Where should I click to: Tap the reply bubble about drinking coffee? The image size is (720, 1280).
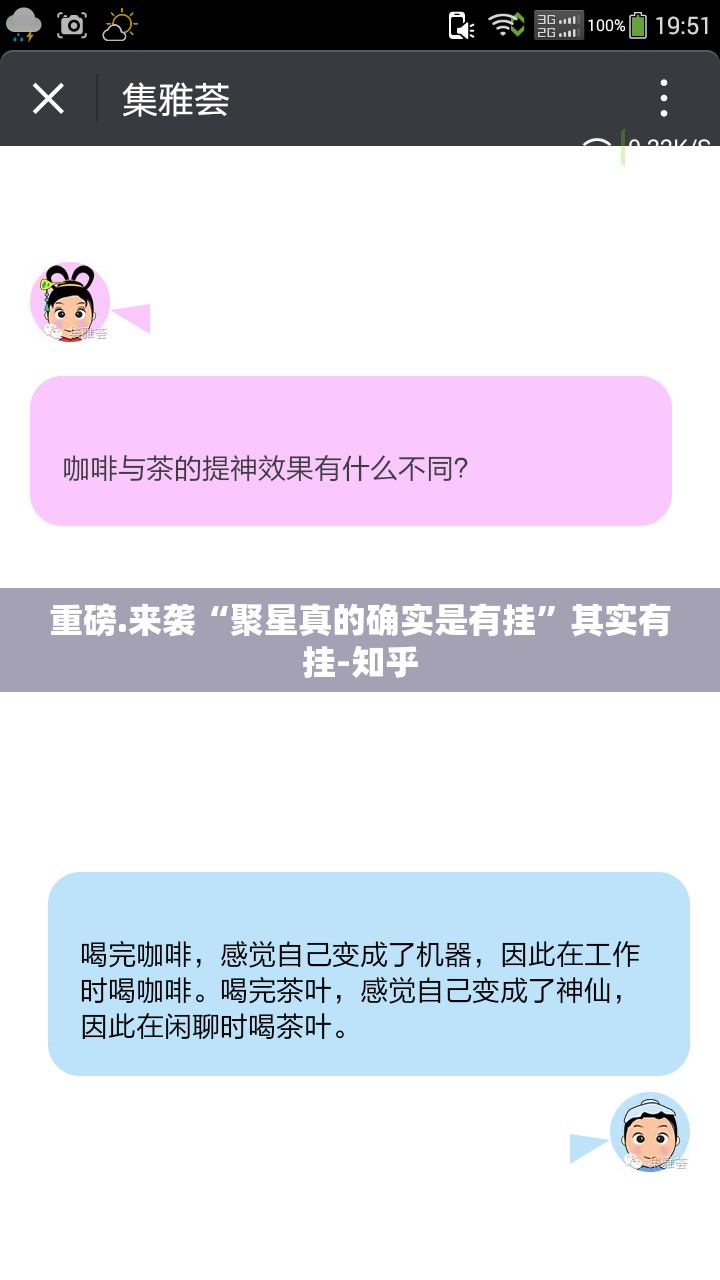point(369,975)
